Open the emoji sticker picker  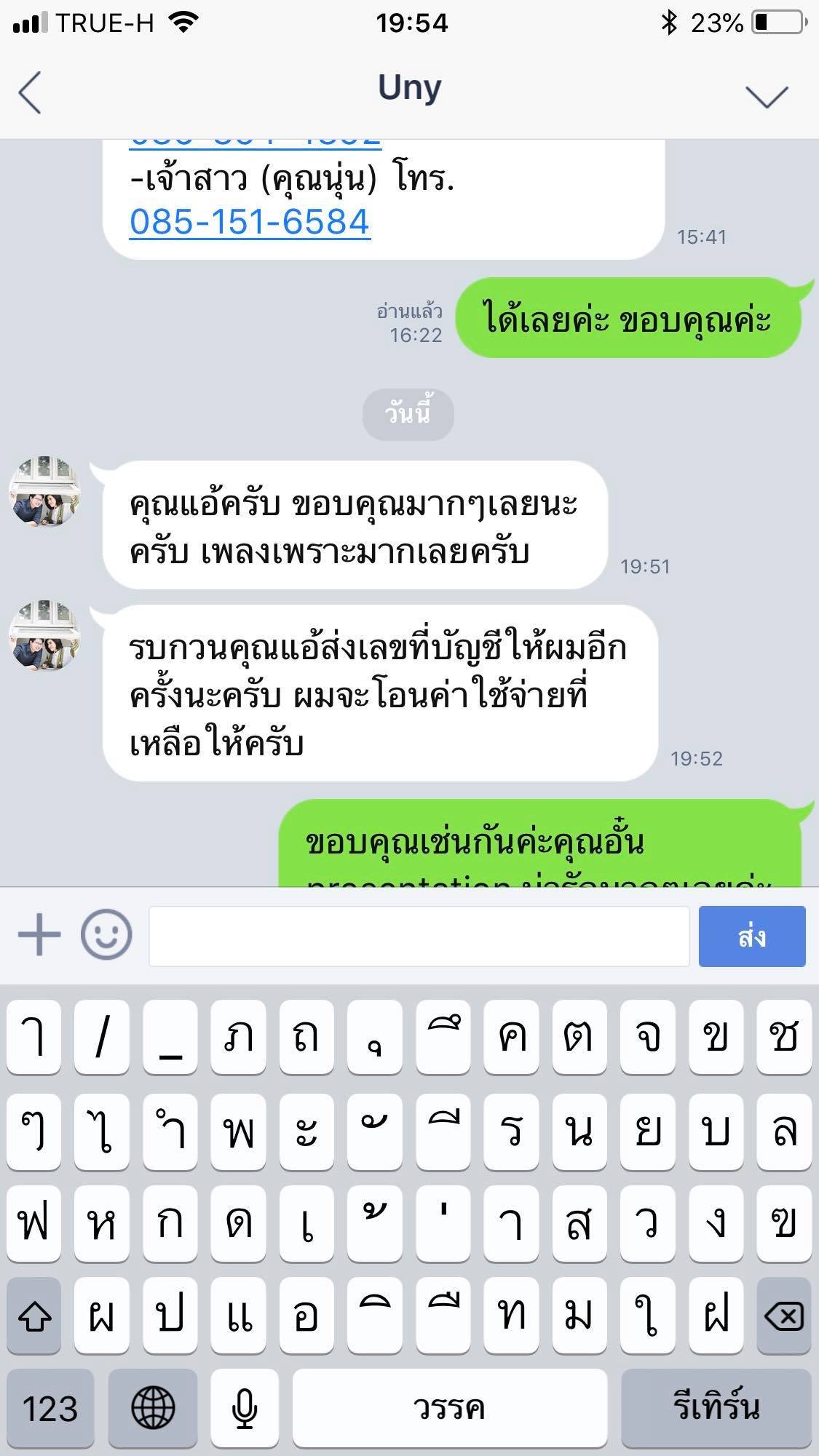click(x=106, y=934)
